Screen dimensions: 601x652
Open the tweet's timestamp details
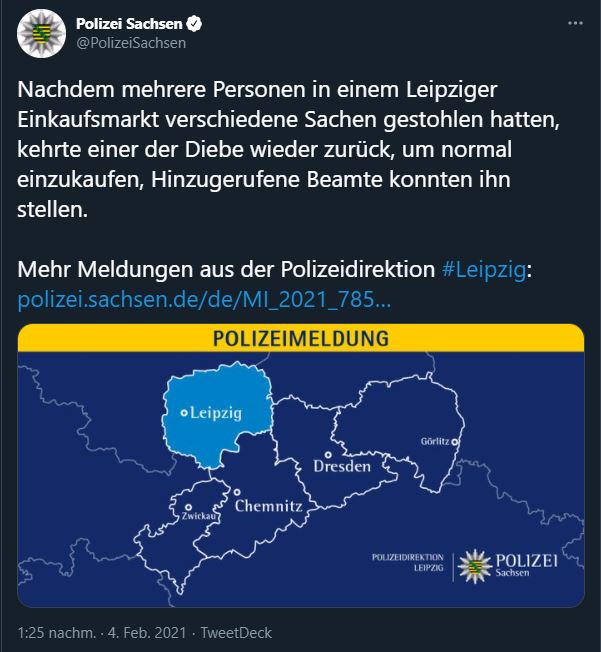click(x=100, y=632)
